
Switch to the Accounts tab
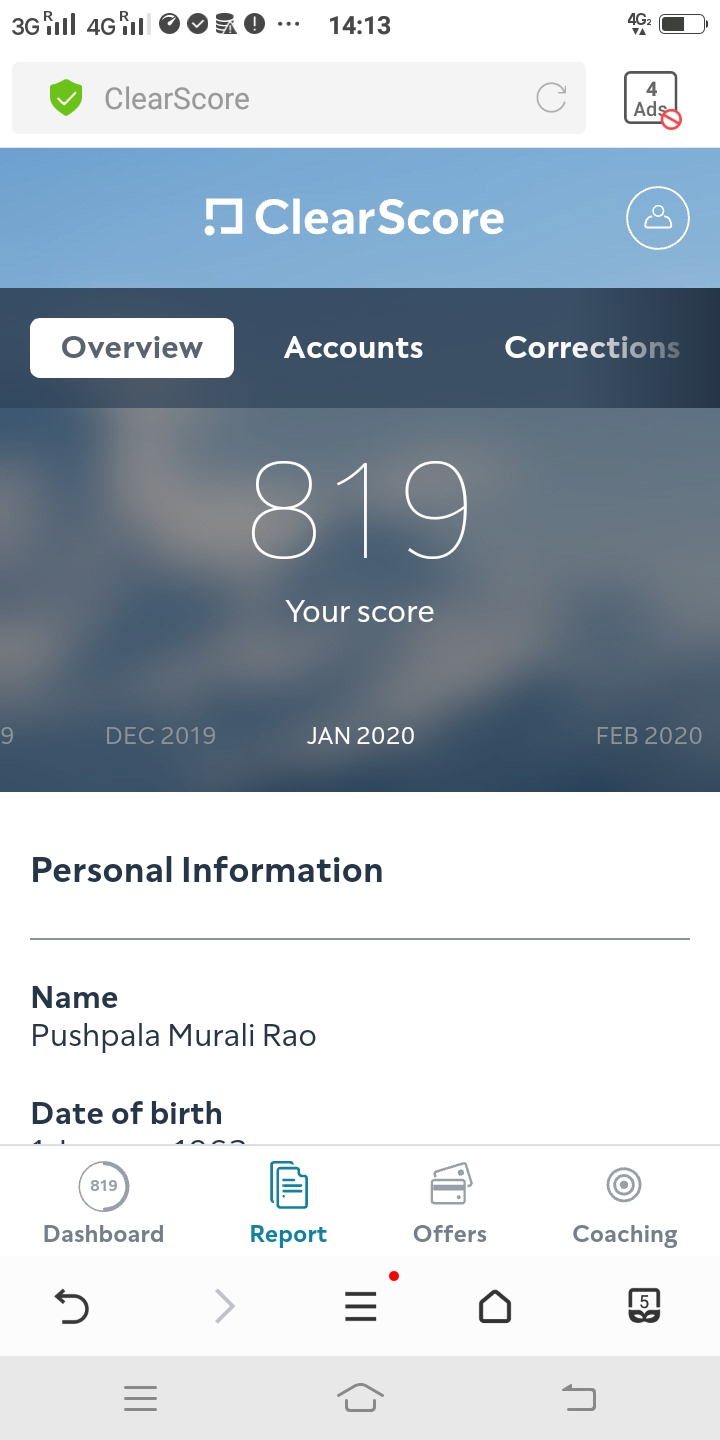point(354,348)
